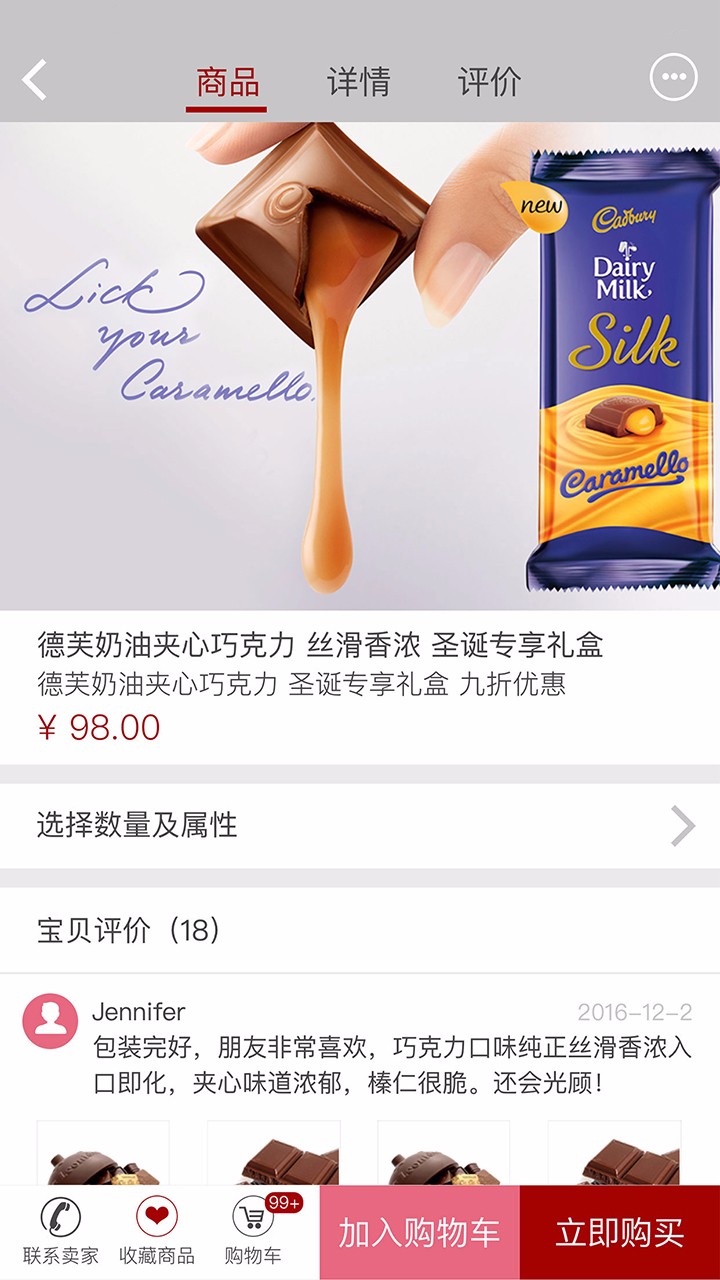Buy now with 立即购买
The image size is (720, 1280).
[x=620, y=1233]
